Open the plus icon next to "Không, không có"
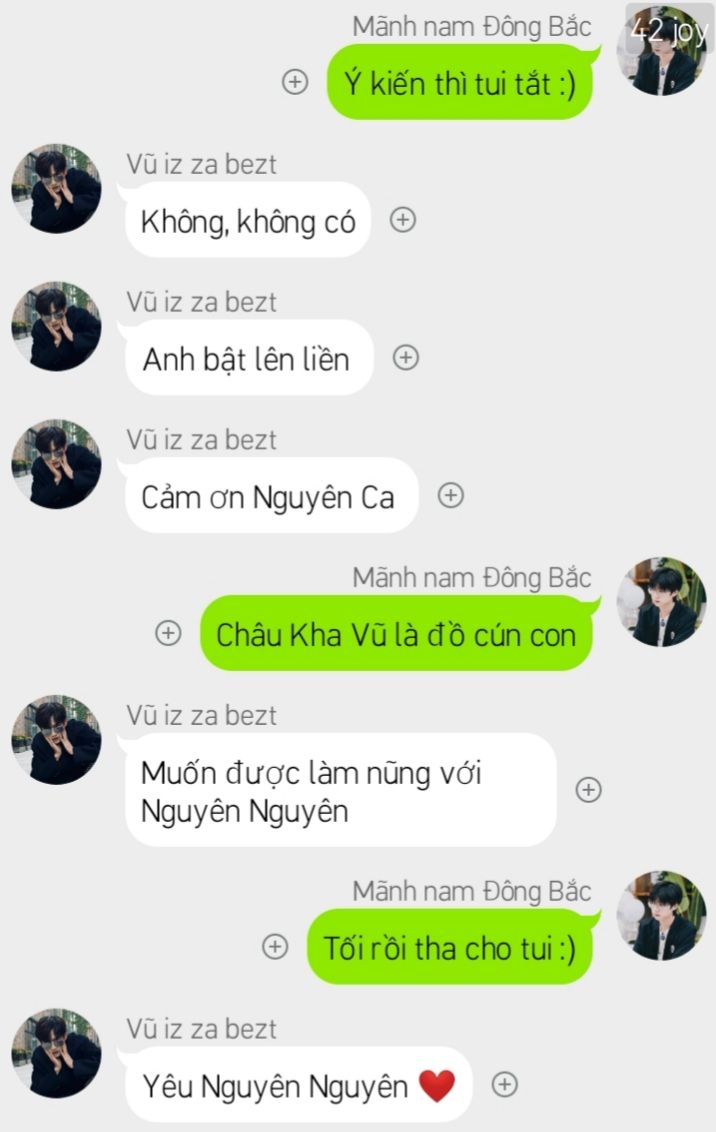 (402, 219)
